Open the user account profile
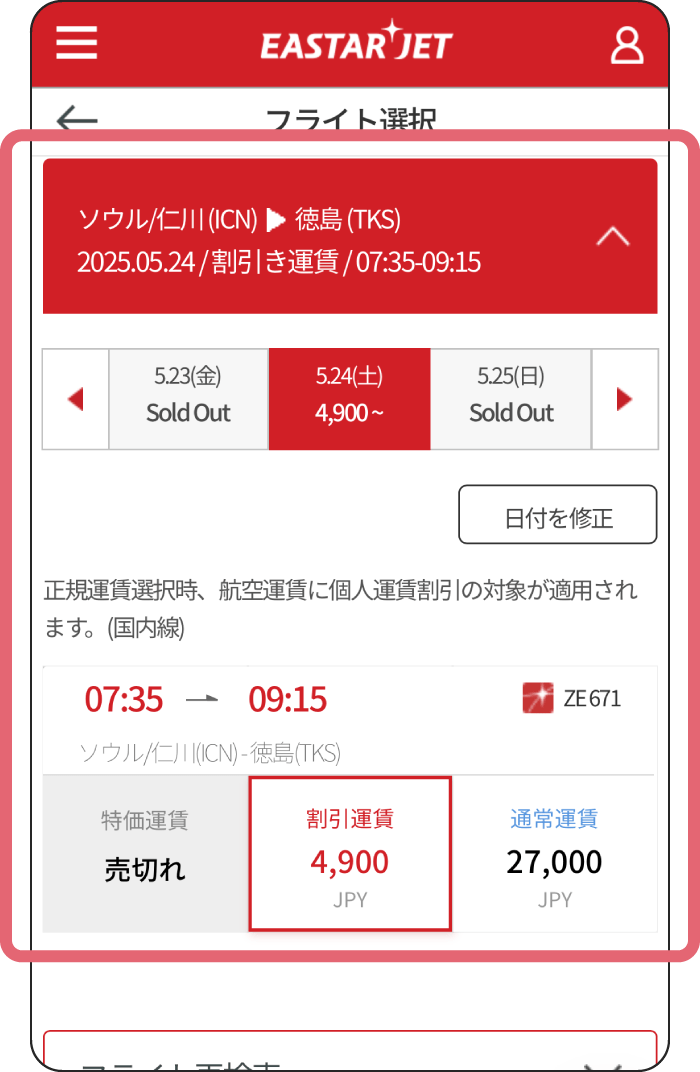The width and height of the screenshot is (700, 1072). pyautogui.click(x=627, y=45)
